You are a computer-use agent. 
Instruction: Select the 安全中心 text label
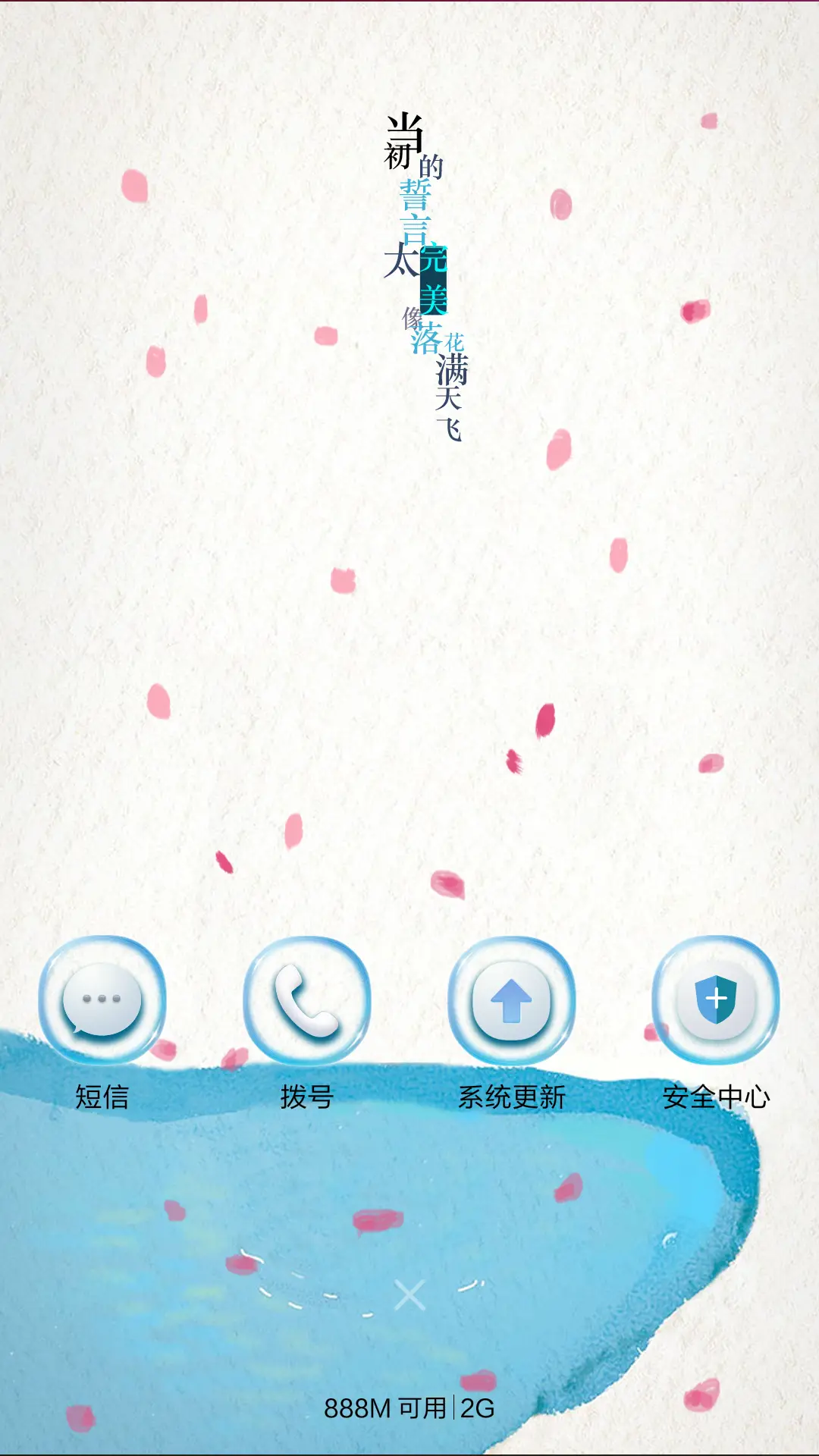pos(719,1094)
